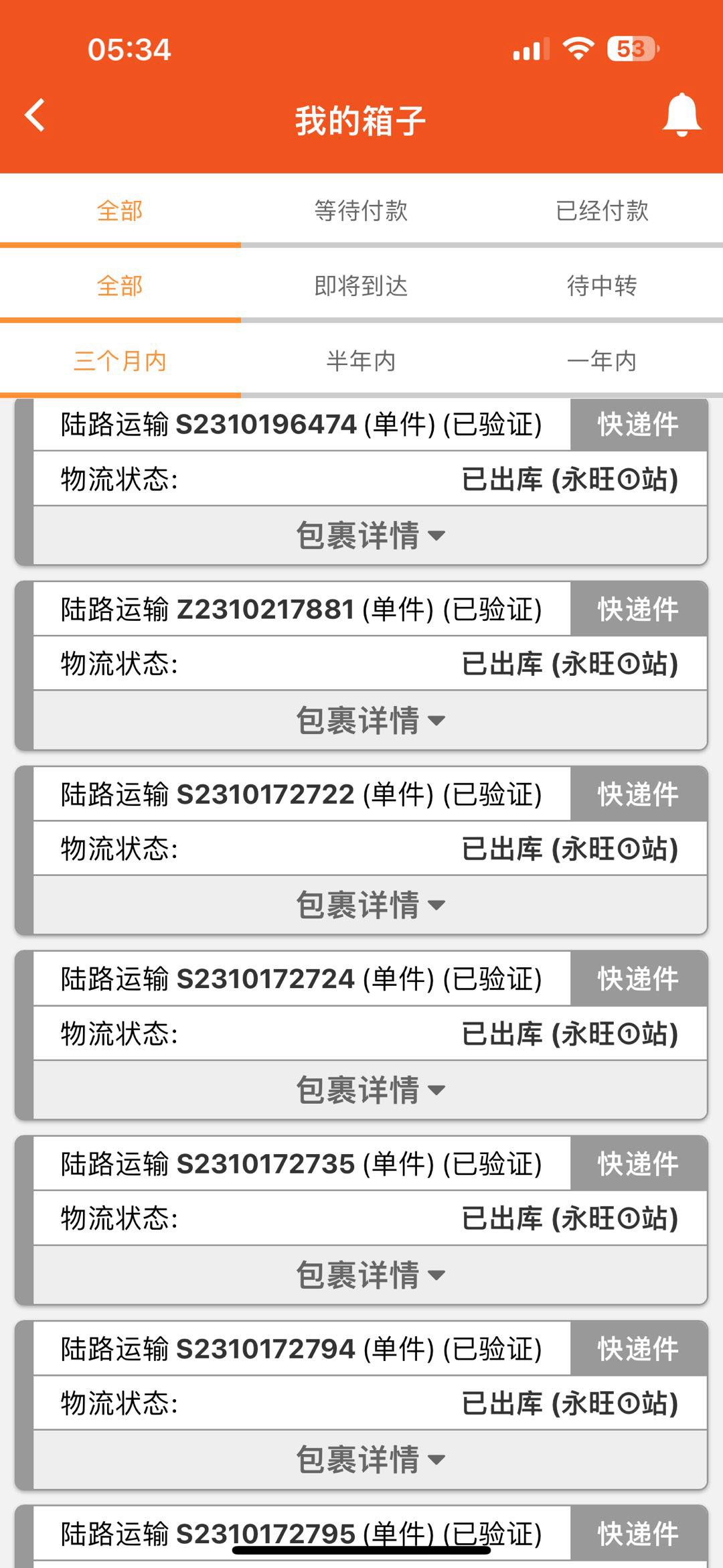Expand 包裹详情 for parcel S2310172794
The width and height of the screenshot is (723, 1568).
[x=370, y=1459]
